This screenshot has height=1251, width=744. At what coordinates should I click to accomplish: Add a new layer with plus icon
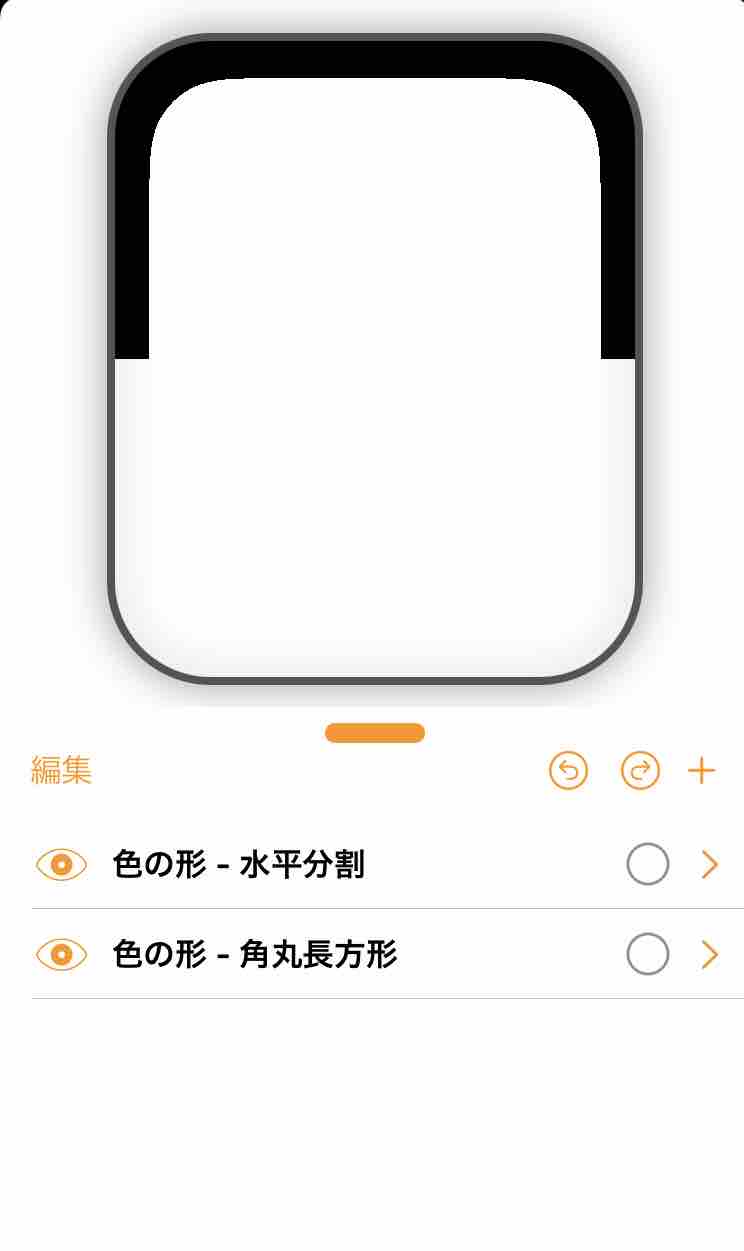(702, 771)
